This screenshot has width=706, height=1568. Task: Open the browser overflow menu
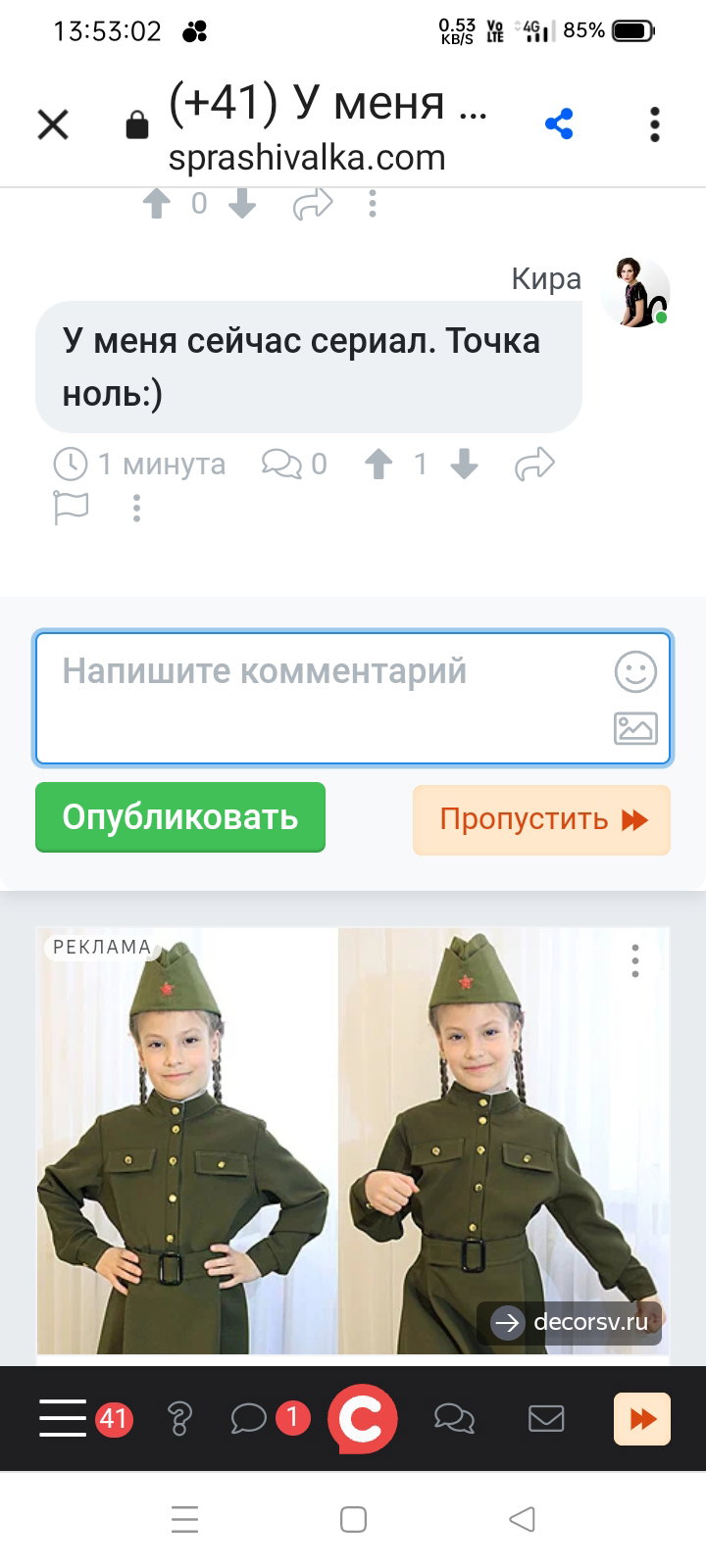pos(655,124)
